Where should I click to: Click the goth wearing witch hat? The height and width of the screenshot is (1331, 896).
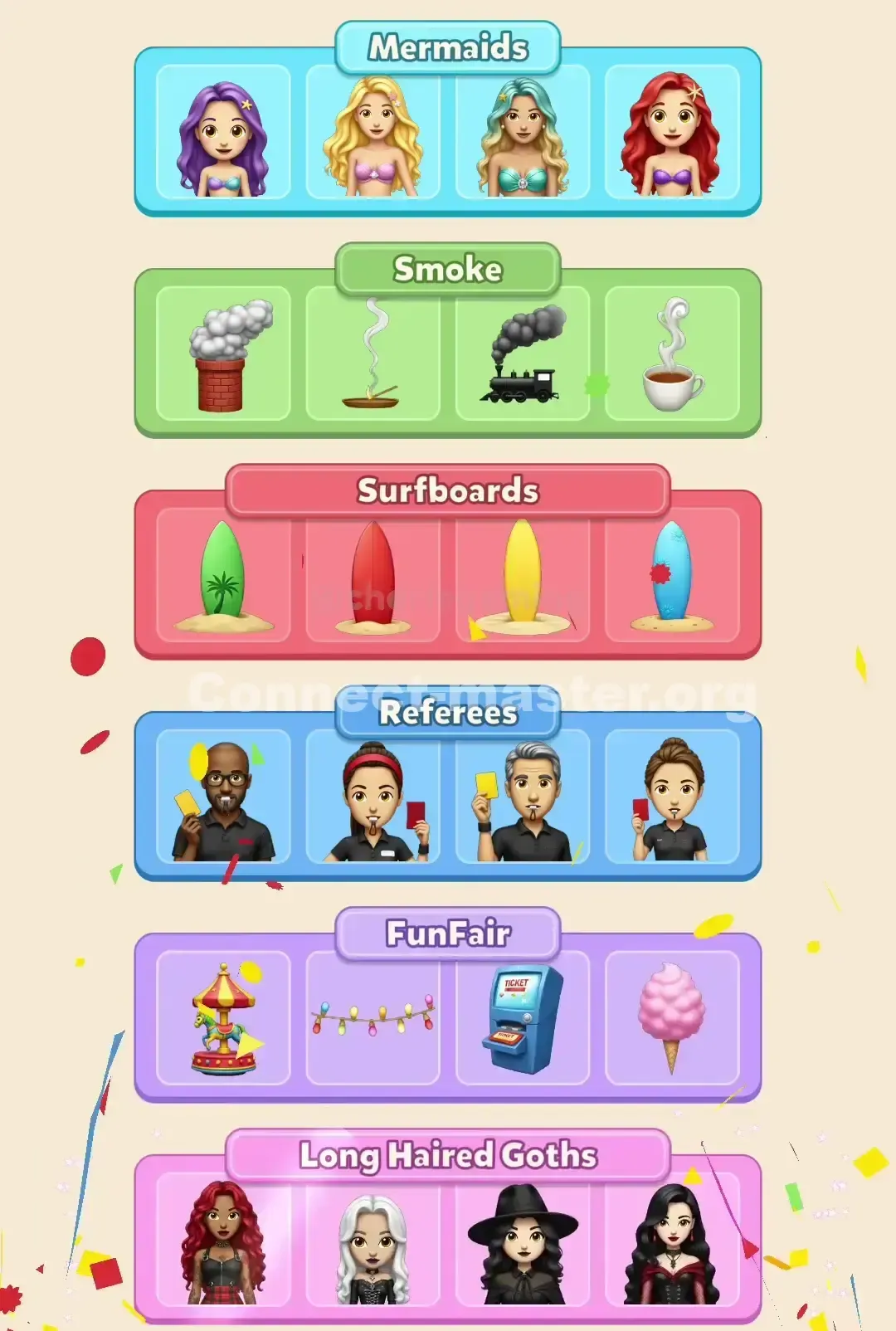click(x=523, y=1245)
